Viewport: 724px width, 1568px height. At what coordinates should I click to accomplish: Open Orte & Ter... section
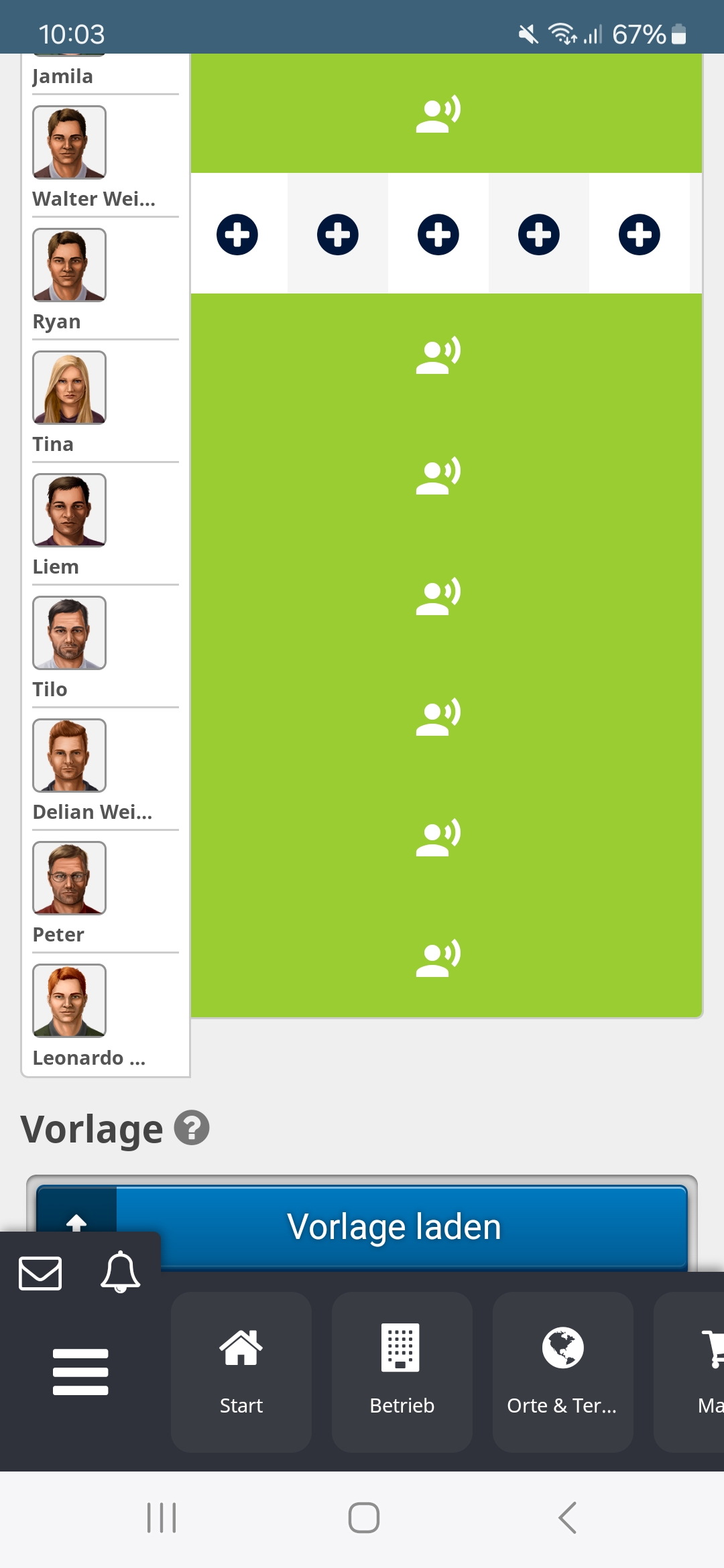(562, 1372)
